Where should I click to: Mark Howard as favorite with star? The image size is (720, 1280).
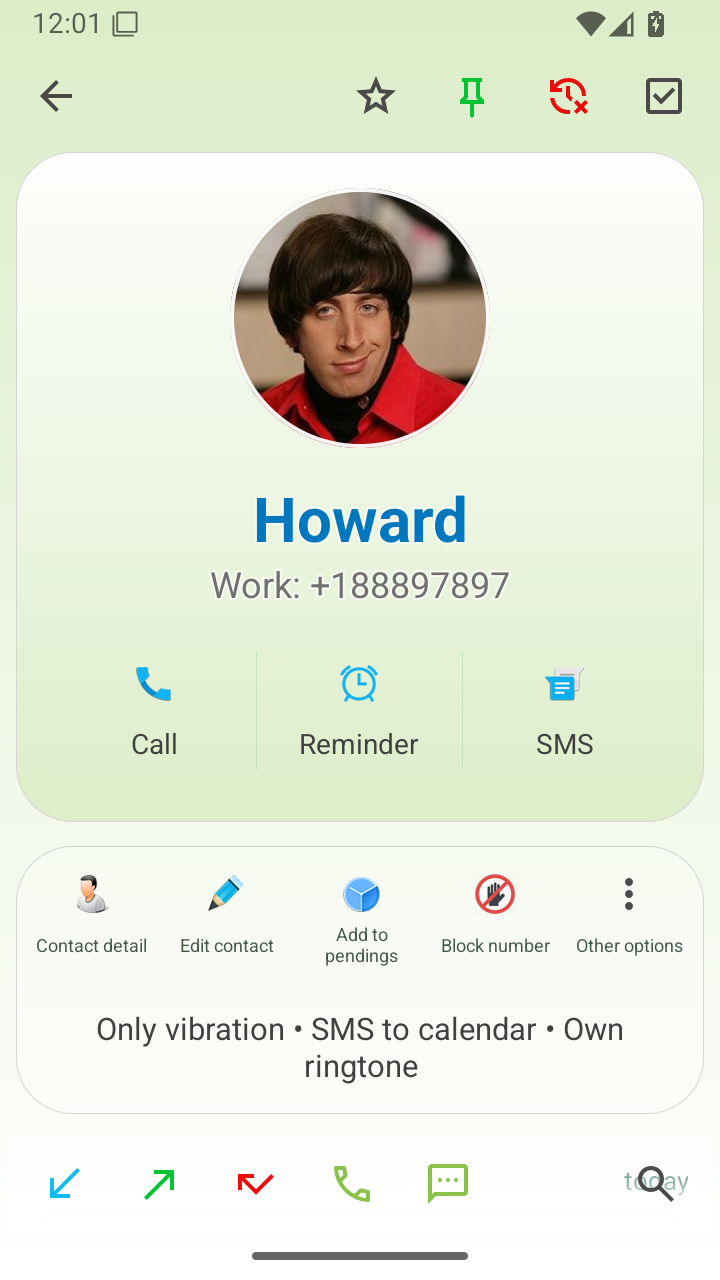pyautogui.click(x=376, y=96)
